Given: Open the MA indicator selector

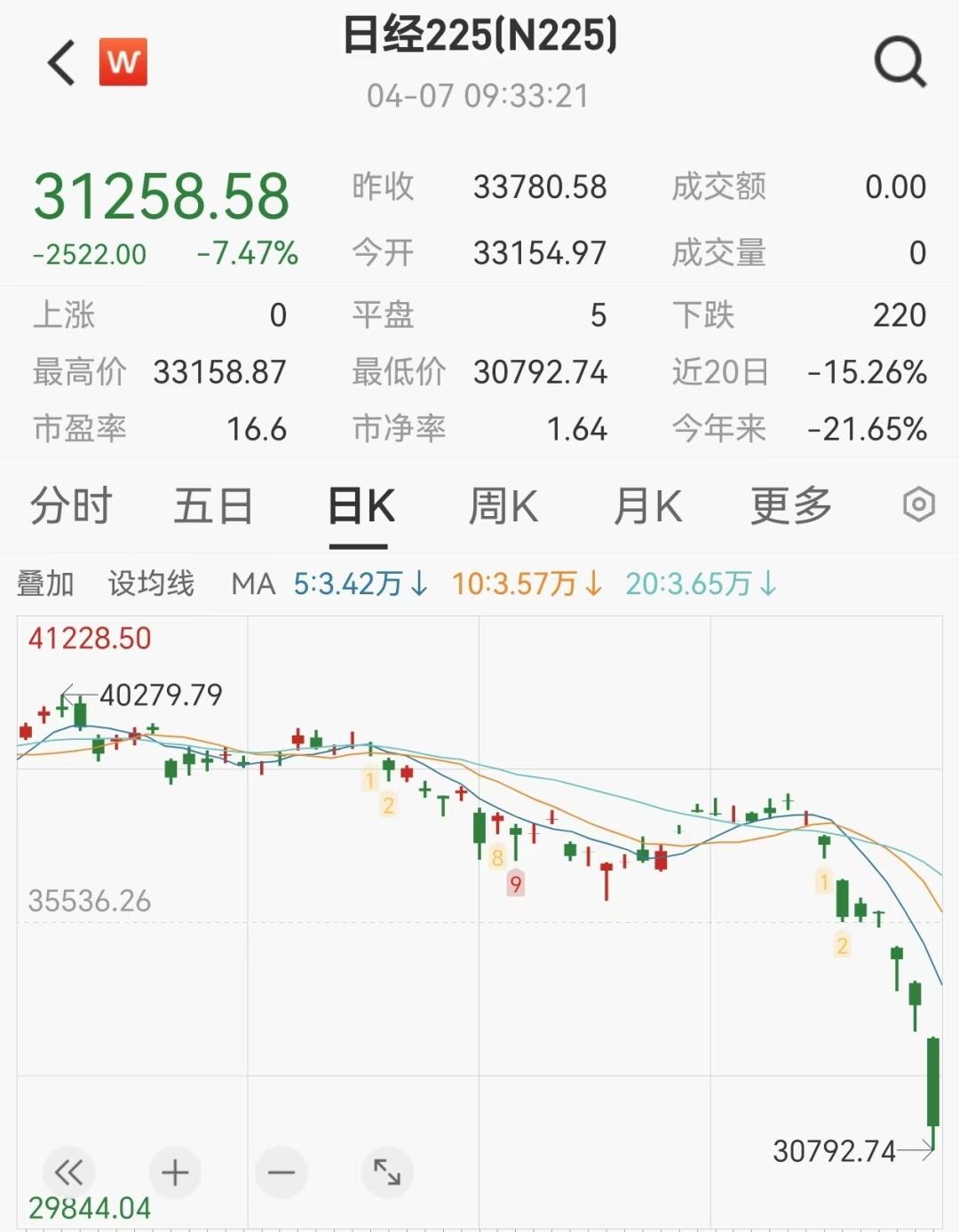Looking at the screenshot, I should [x=253, y=584].
